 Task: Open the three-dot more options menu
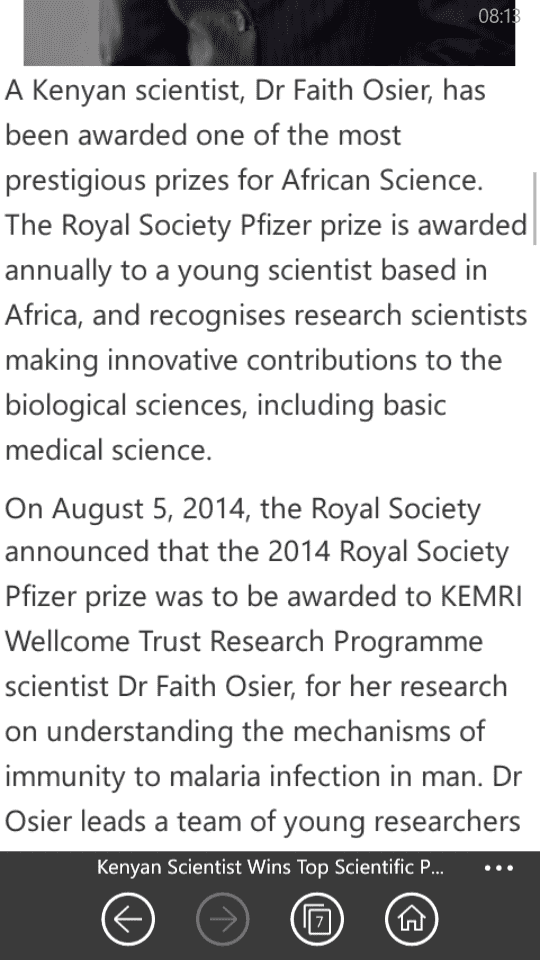pyautogui.click(x=499, y=868)
